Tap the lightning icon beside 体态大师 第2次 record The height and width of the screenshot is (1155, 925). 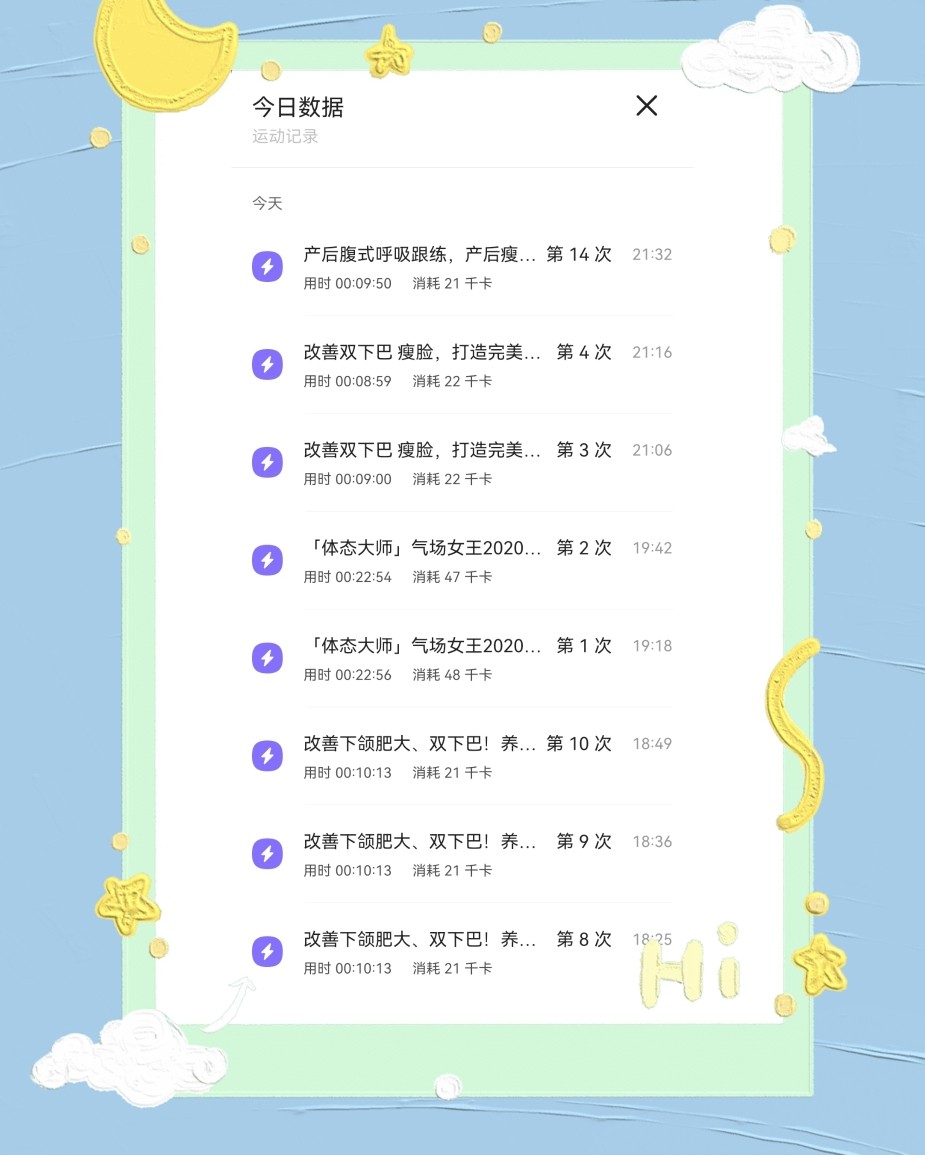coord(267,560)
